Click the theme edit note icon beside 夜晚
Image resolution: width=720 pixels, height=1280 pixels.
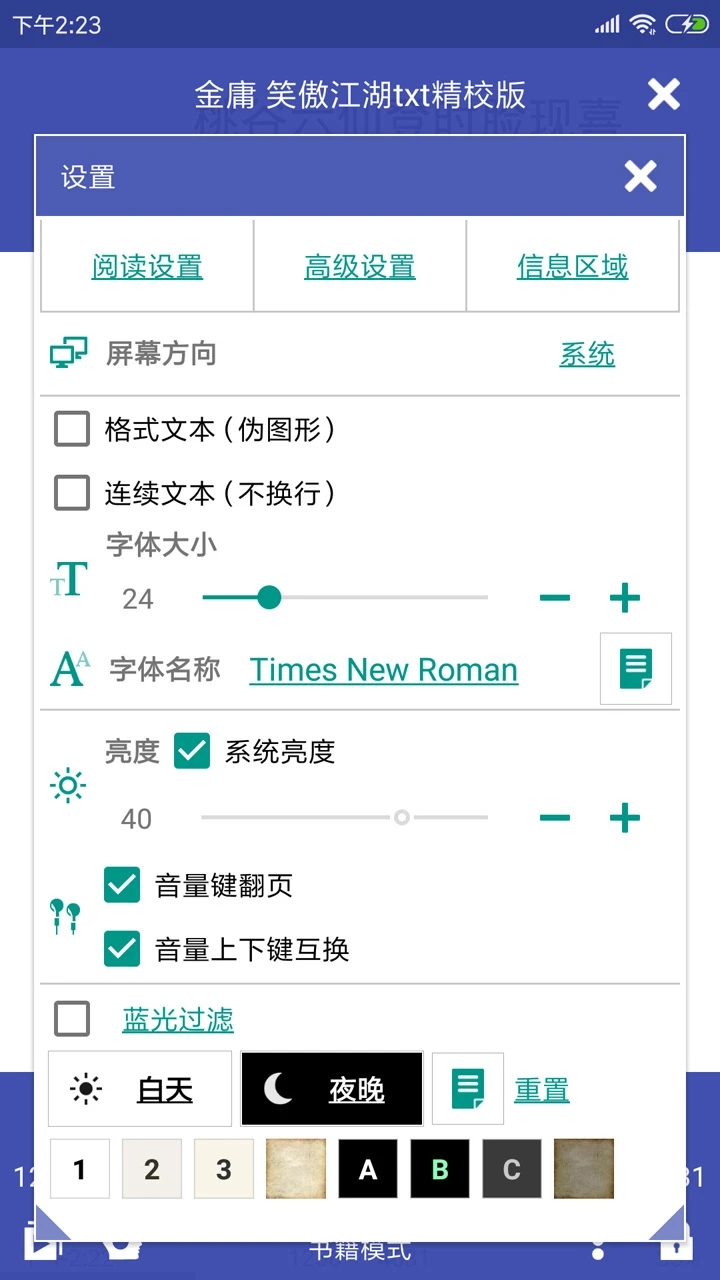467,1088
